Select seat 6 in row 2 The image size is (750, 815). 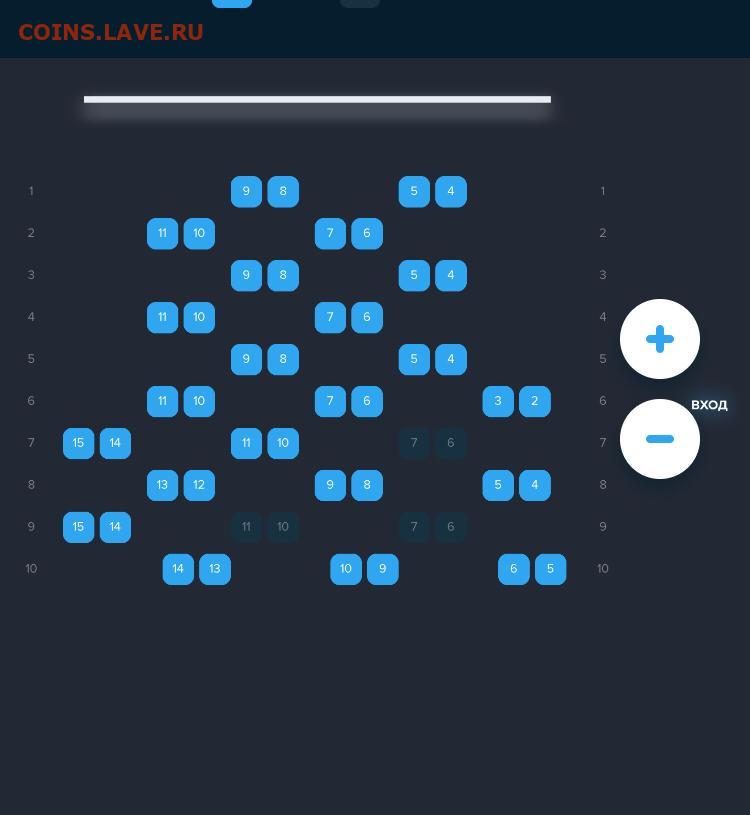[x=367, y=234]
